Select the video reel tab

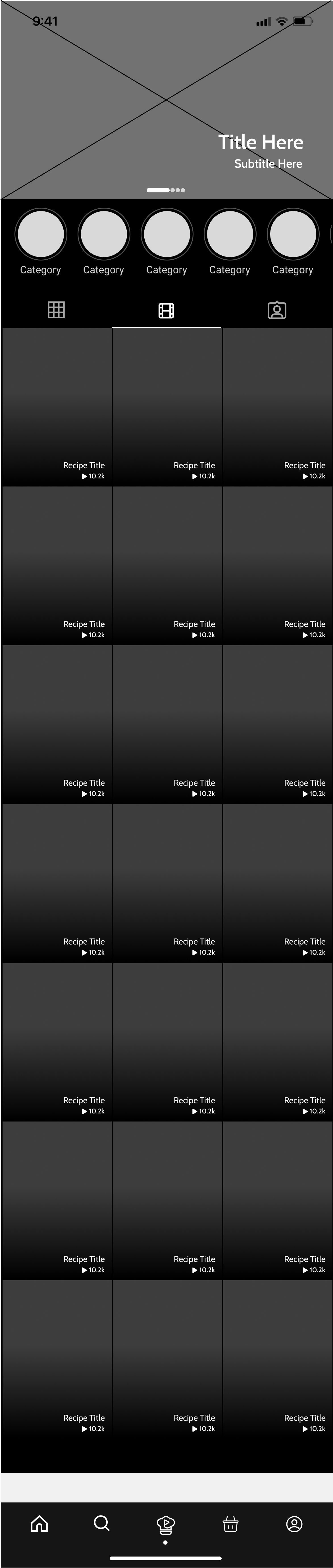[166, 310]
